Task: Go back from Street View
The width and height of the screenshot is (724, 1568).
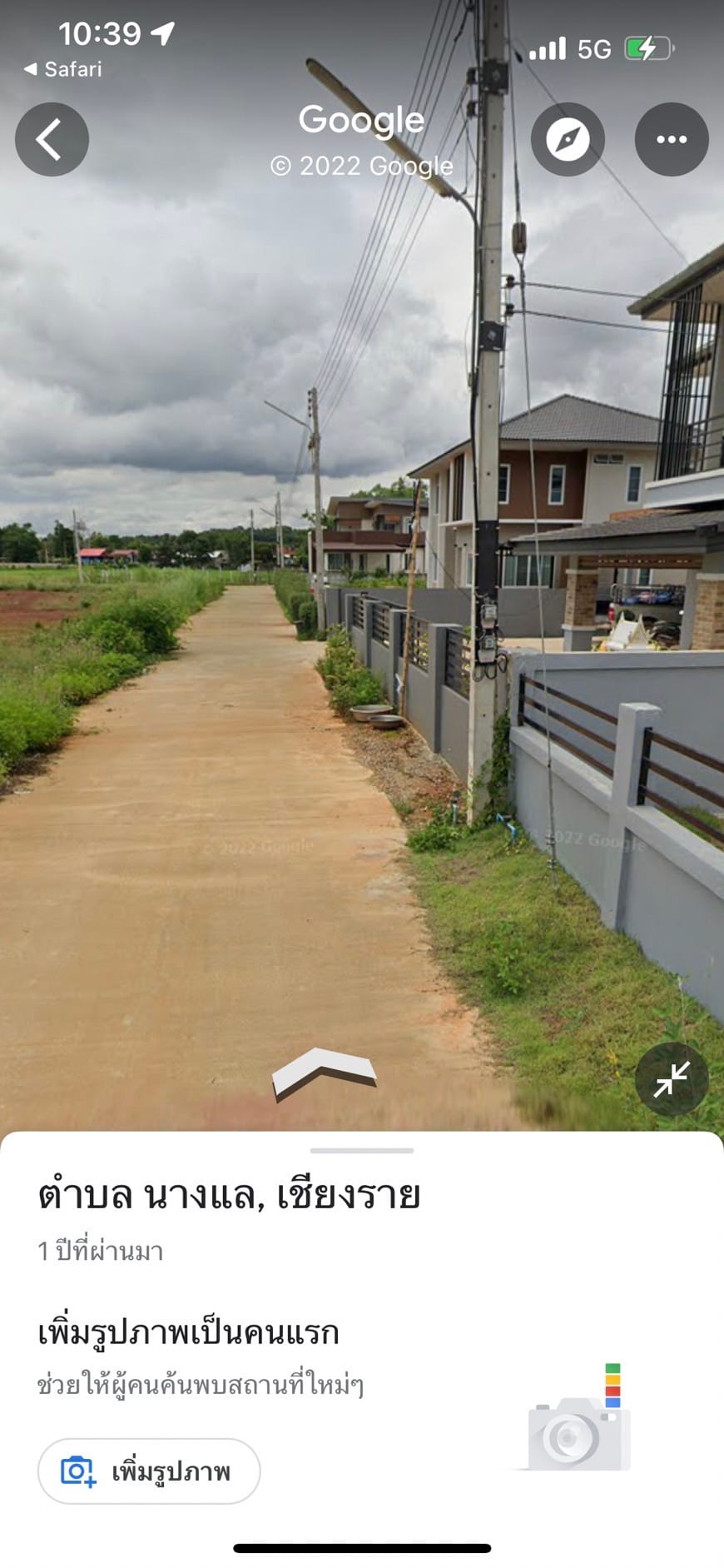Action: click(x=52, y=139)
